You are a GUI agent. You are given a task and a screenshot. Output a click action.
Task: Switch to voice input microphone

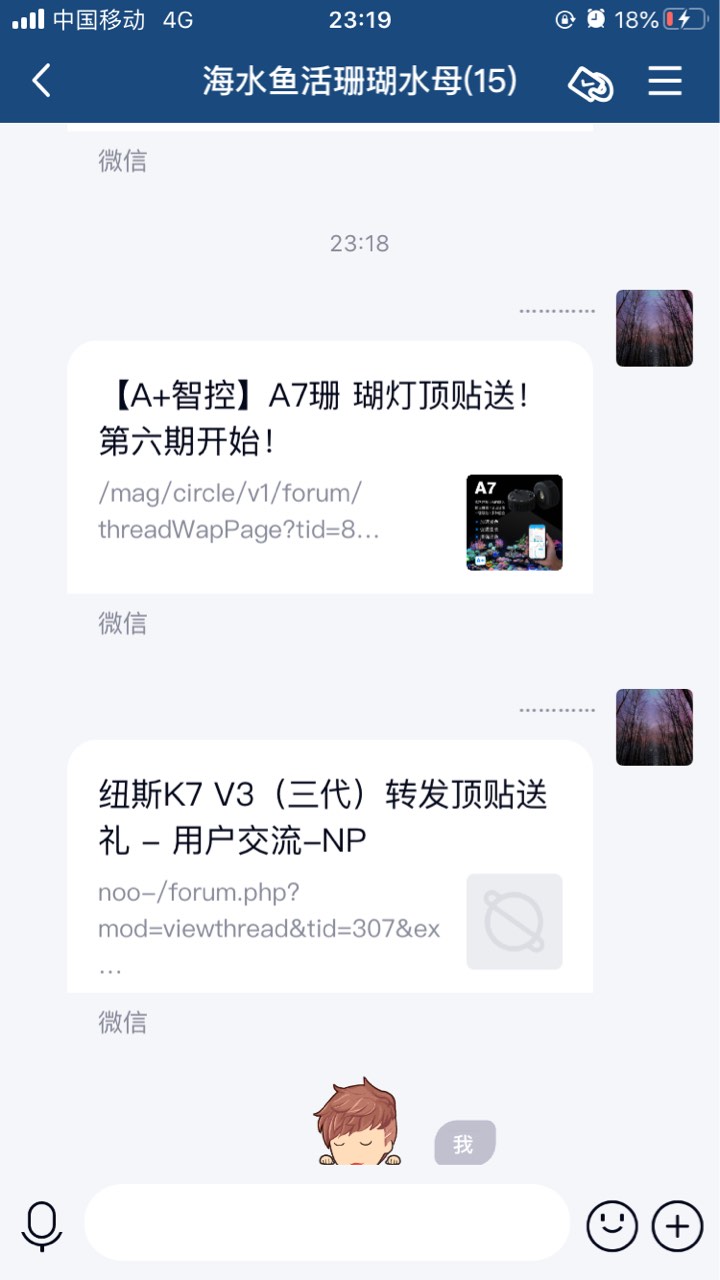42,1225
